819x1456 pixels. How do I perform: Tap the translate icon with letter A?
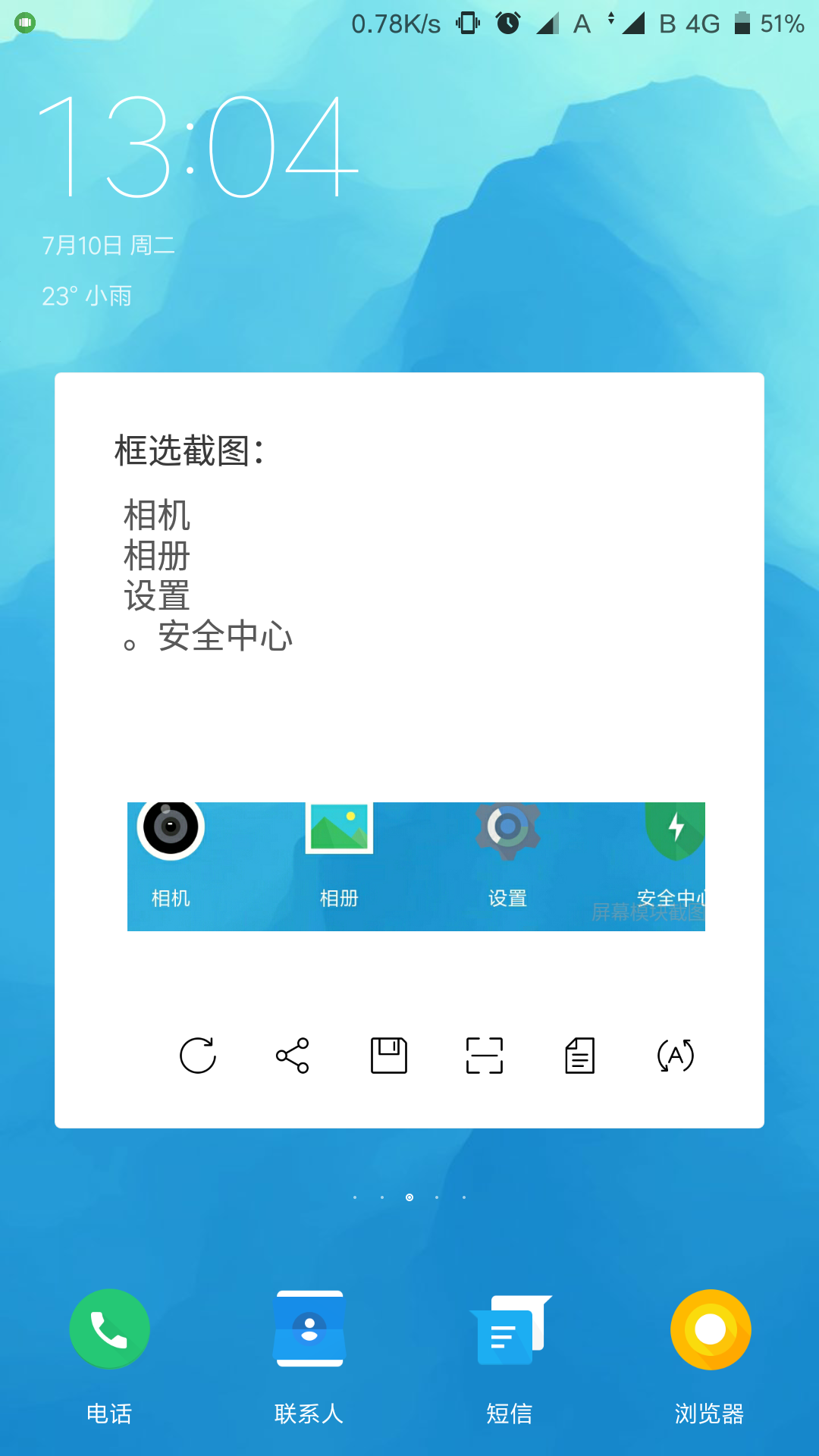675,1055
